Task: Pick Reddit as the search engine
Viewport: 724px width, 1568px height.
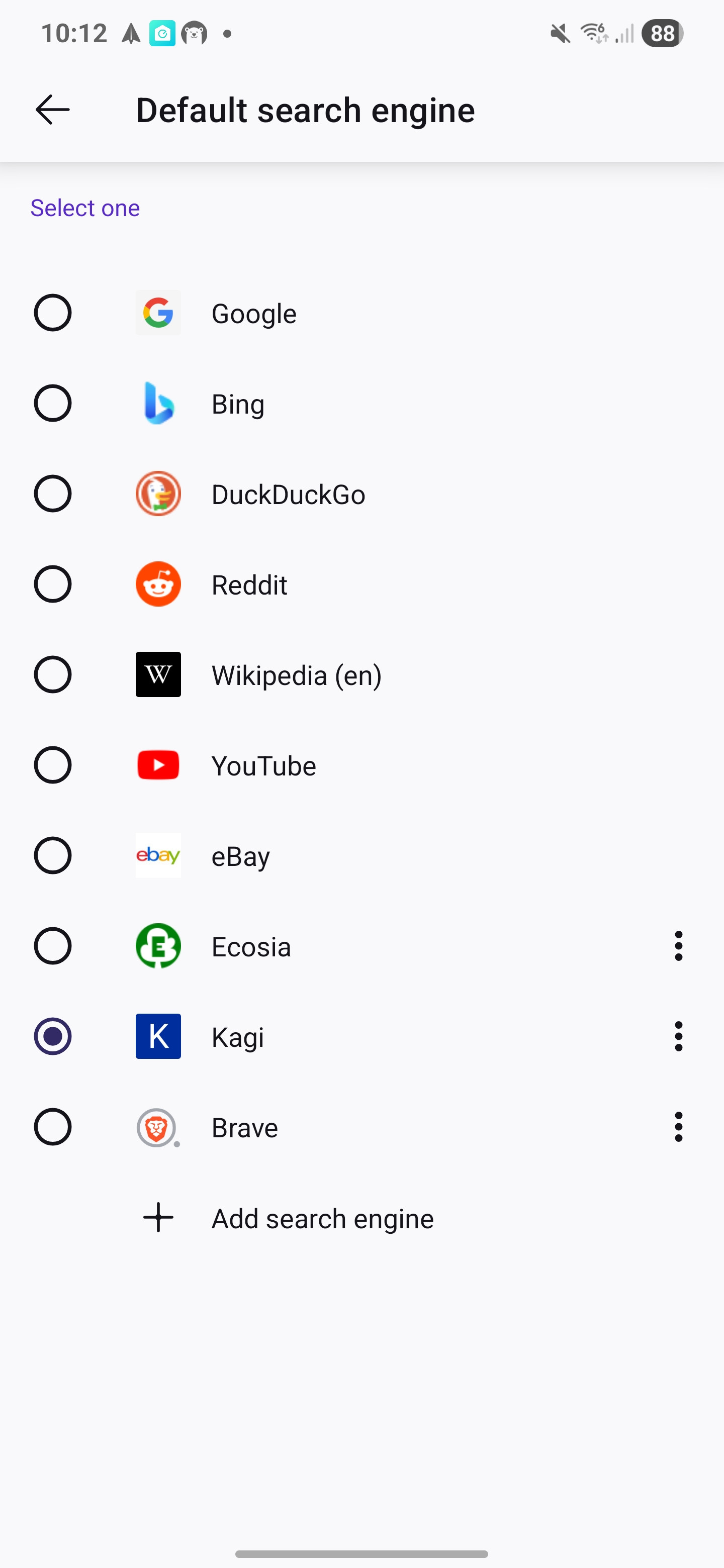Action: pos(53,584)
